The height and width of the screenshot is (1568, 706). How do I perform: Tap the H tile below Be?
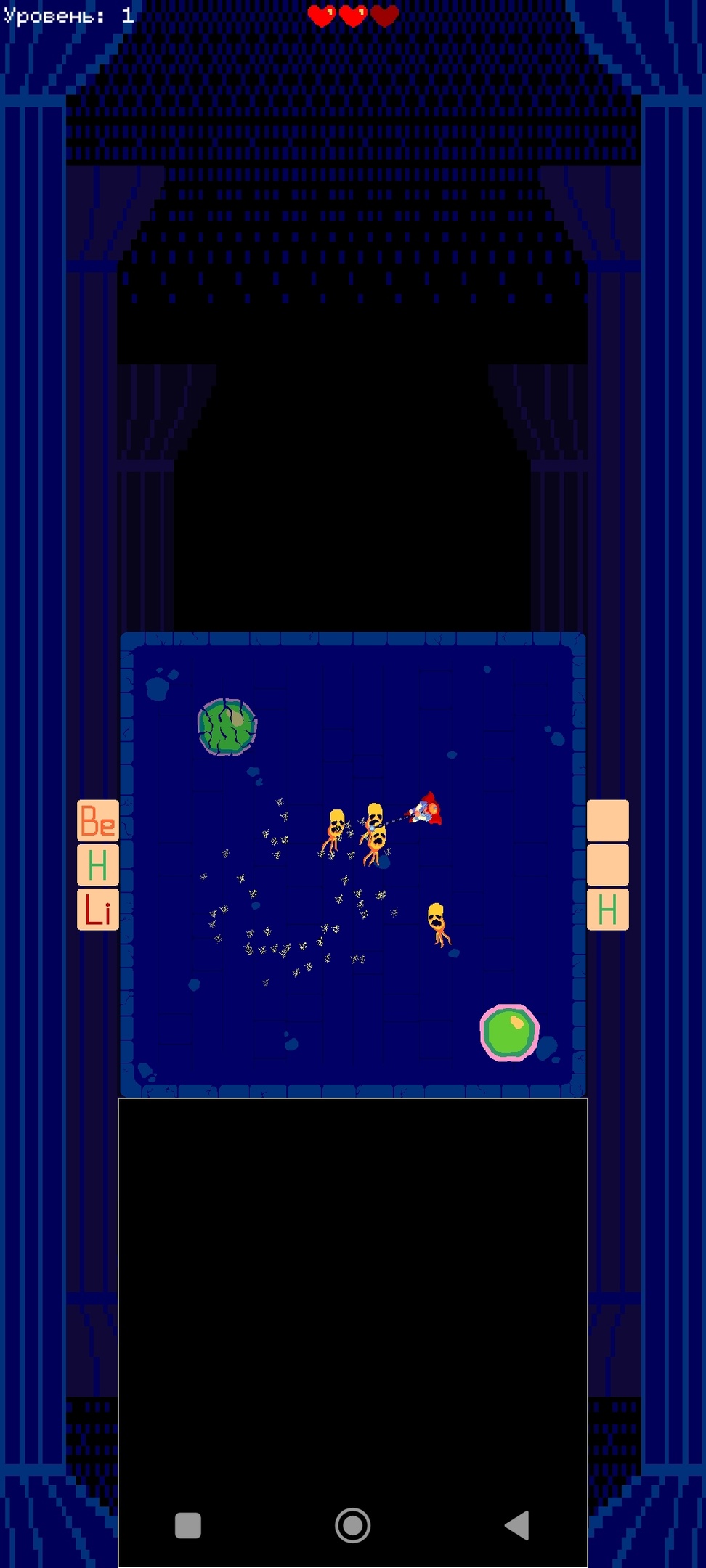click(98, 865)
